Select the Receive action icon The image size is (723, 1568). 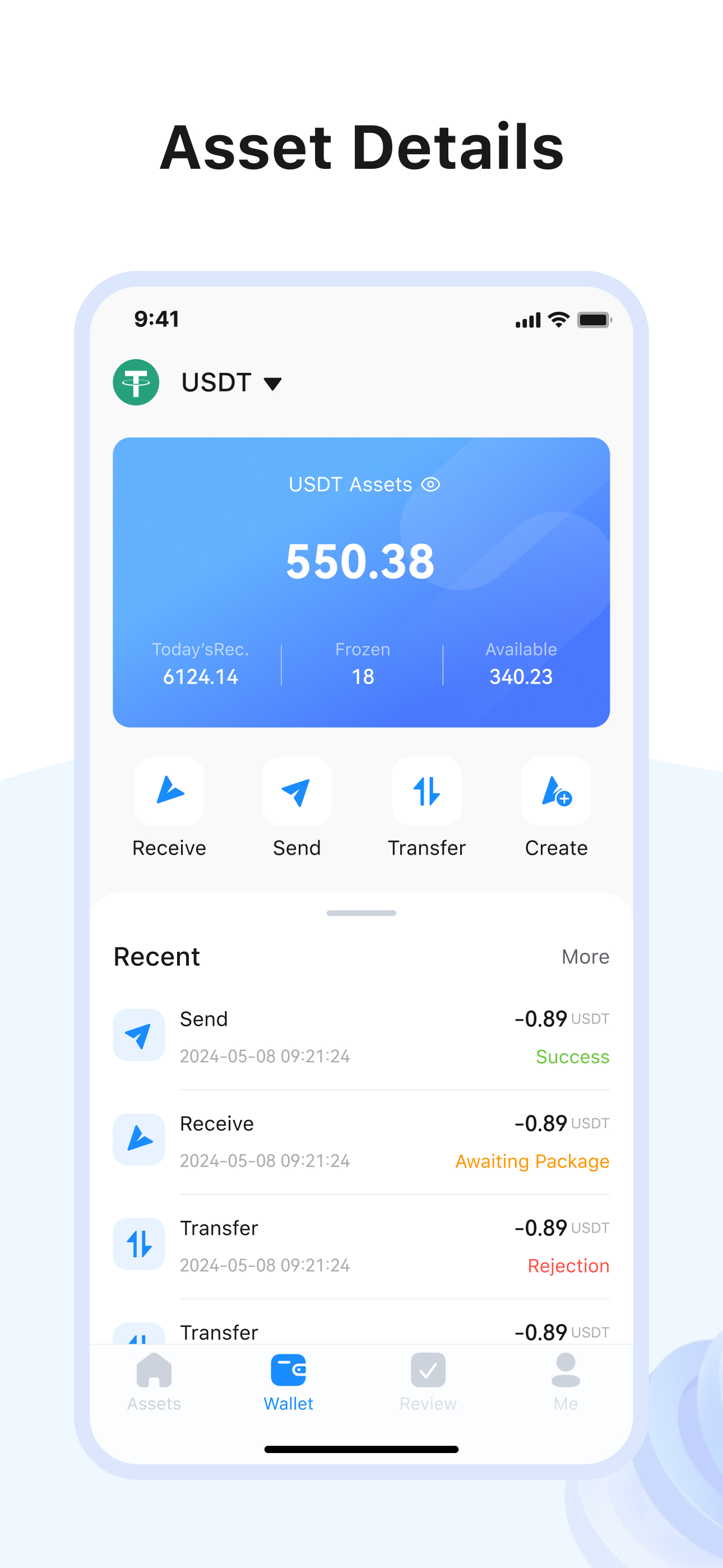coord(169,791)
